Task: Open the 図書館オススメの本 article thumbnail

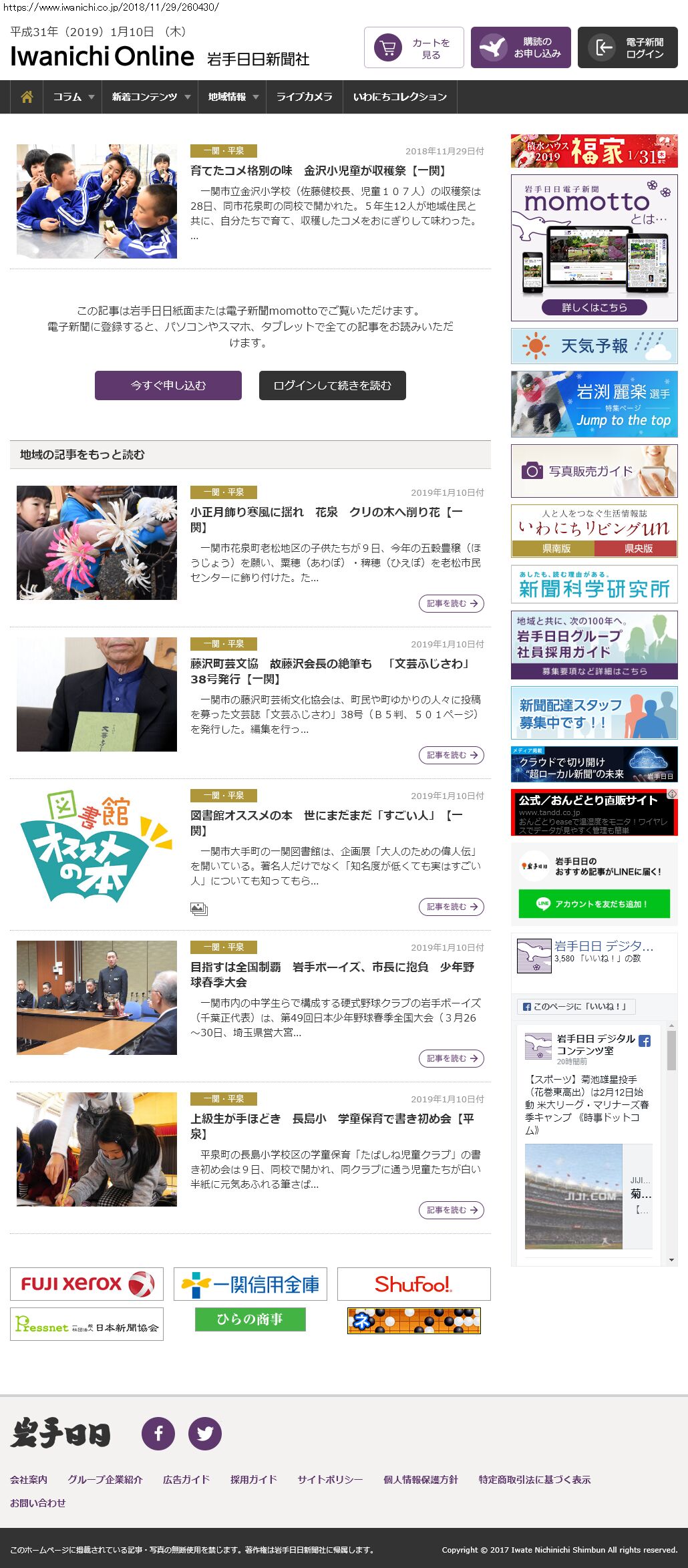Action: (x=97, y=846)
